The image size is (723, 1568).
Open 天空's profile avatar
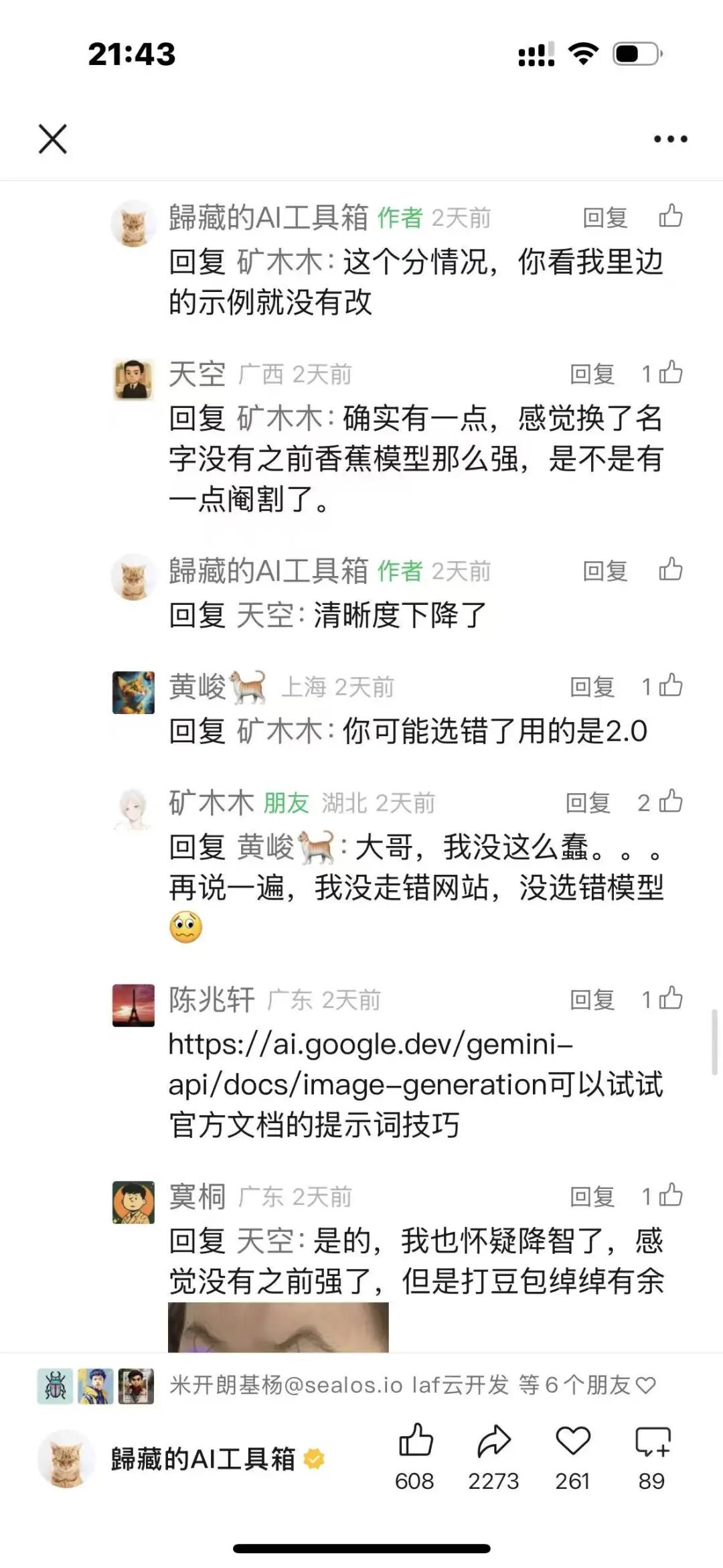[x=133, y=379]
